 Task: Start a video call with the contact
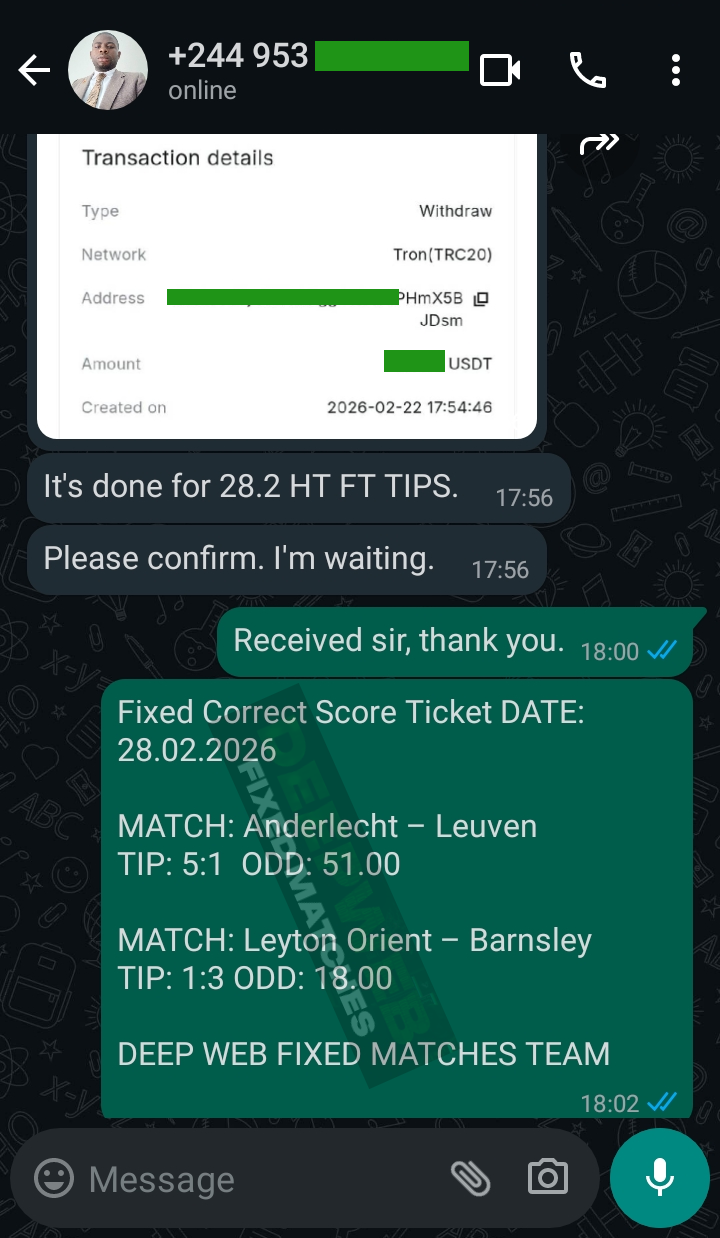tap(498, 70)
